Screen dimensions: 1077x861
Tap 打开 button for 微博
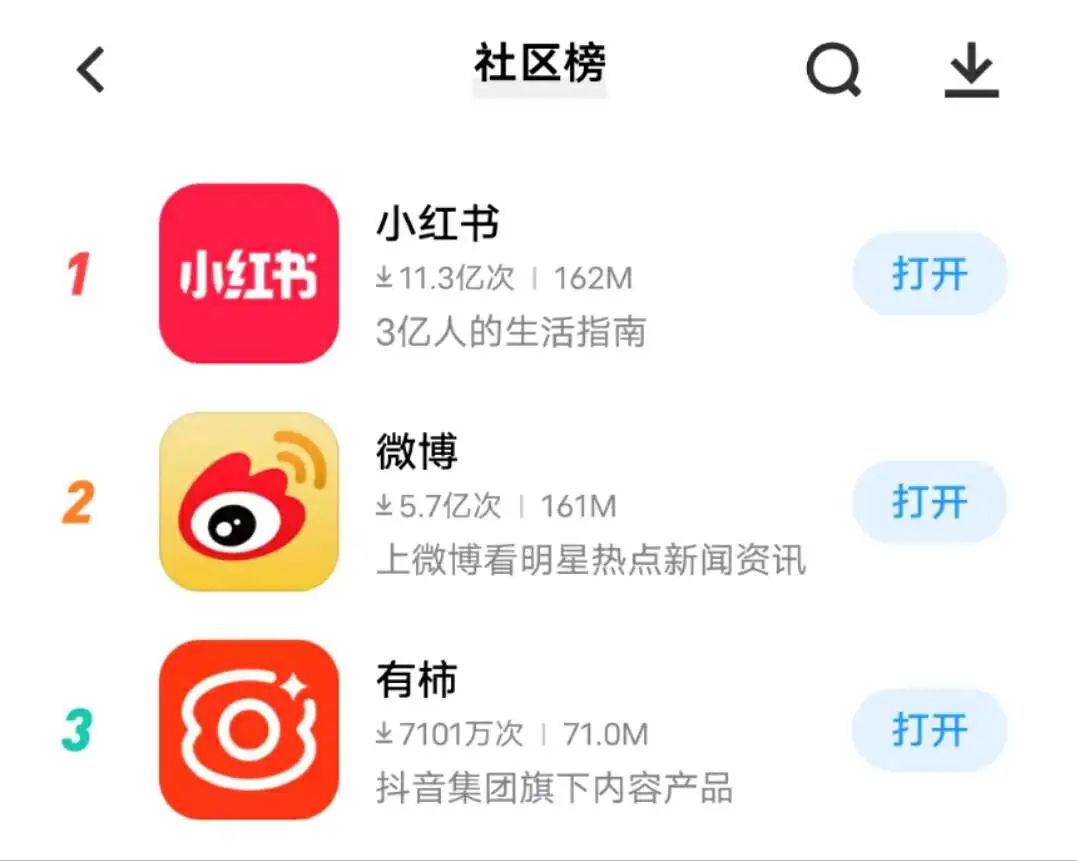[929, 502]
